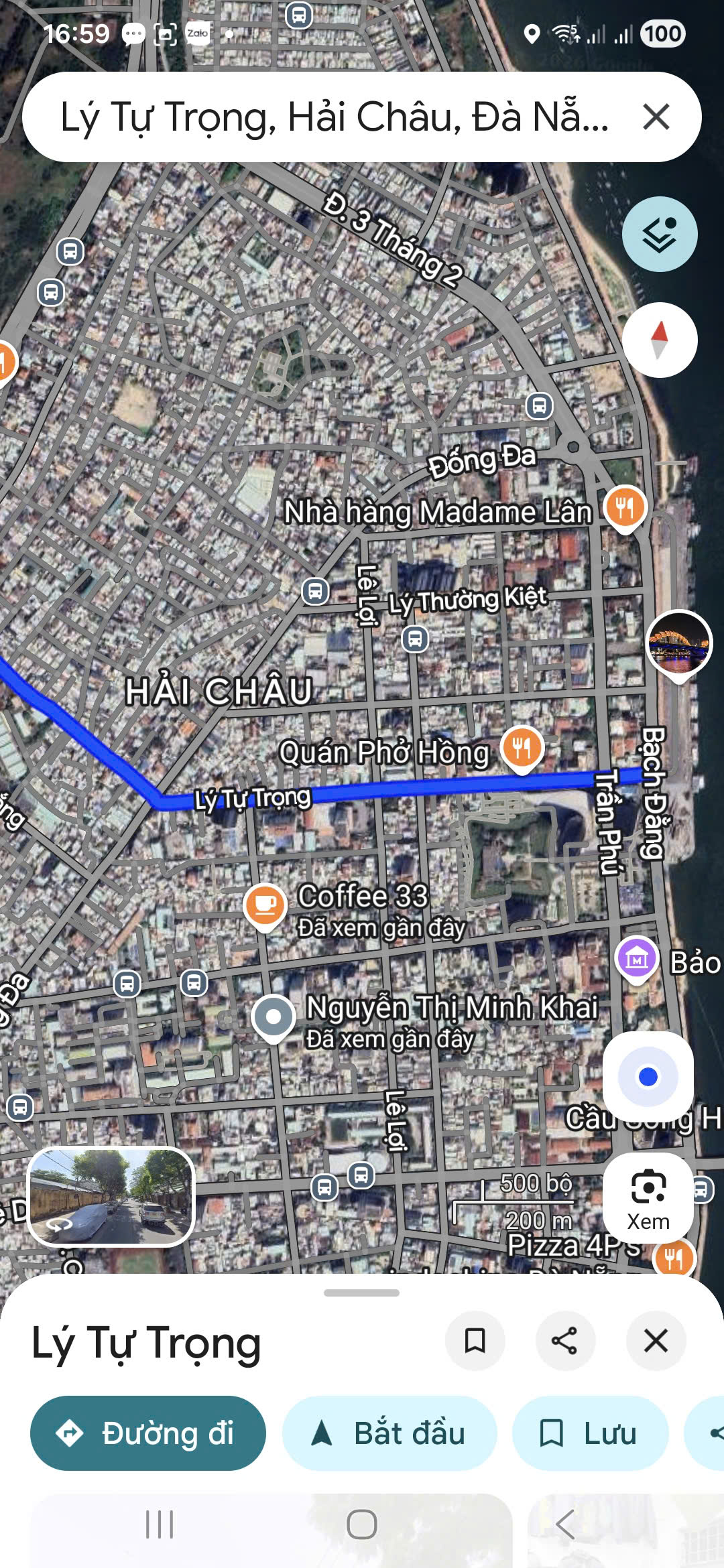Go back using system navigation
Screen dimensions: 724x1568
tap(565, 1524)
